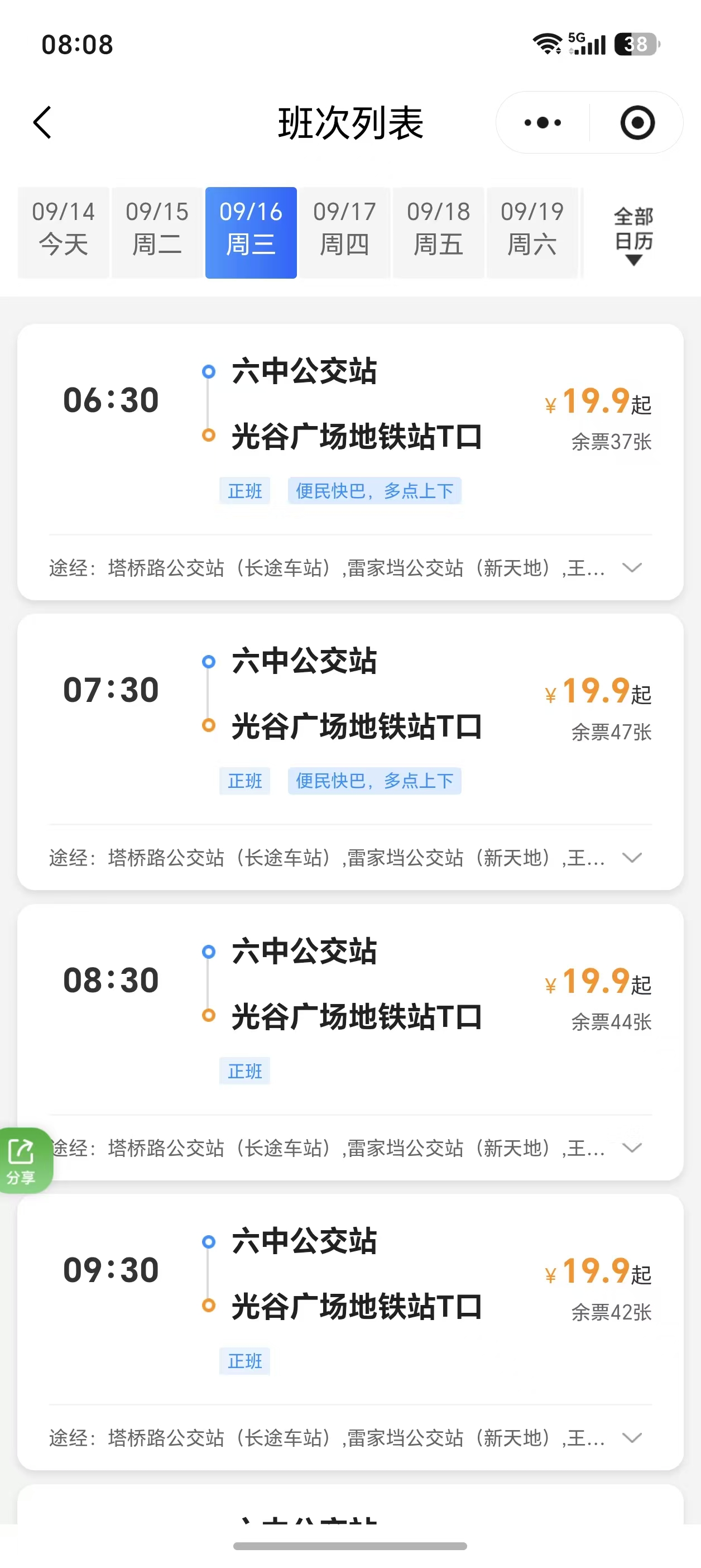Open the 全部日历 calendar dropdown

(633, 236)
